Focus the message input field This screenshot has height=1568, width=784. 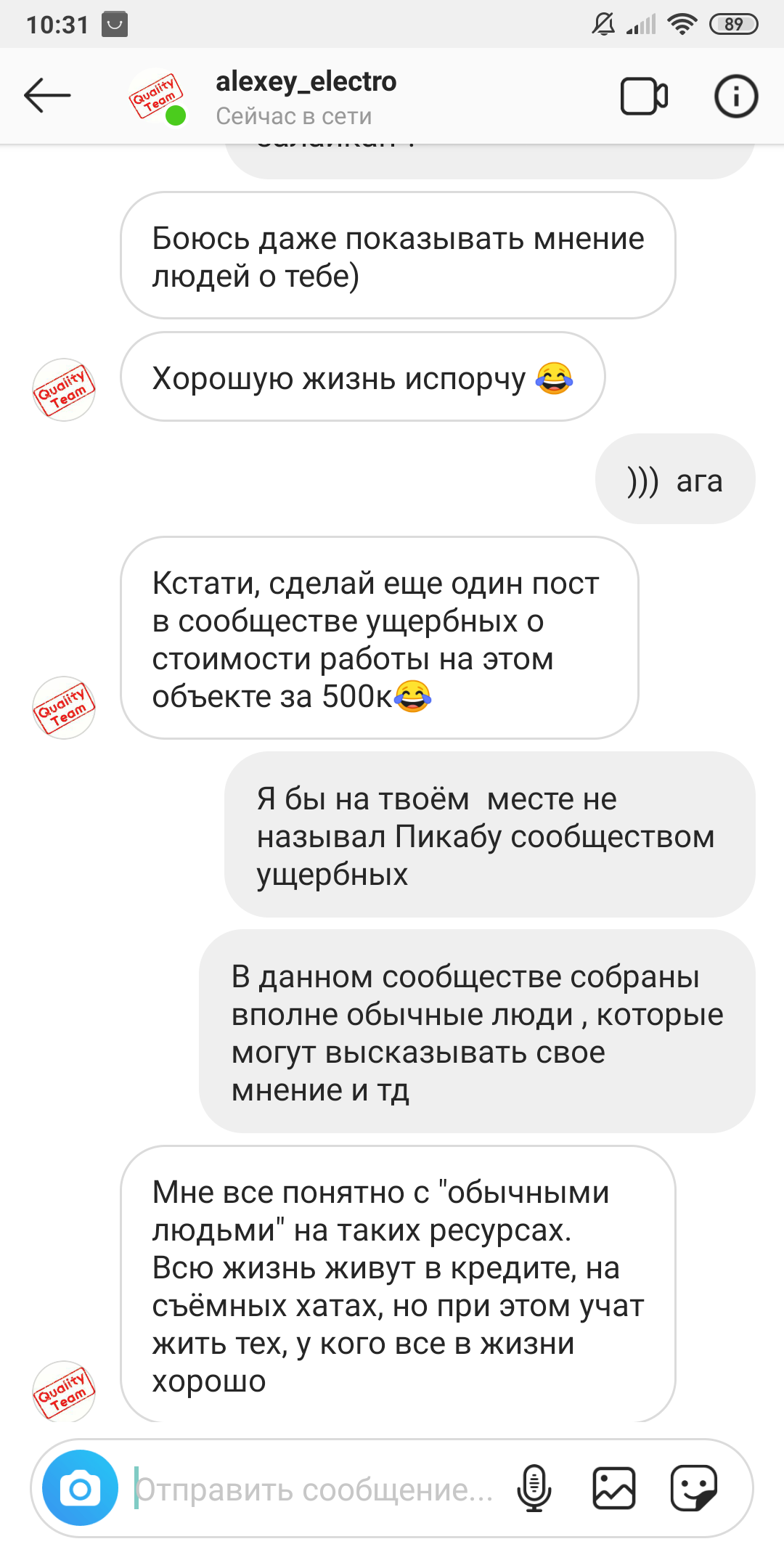[x=316, y=1490]
